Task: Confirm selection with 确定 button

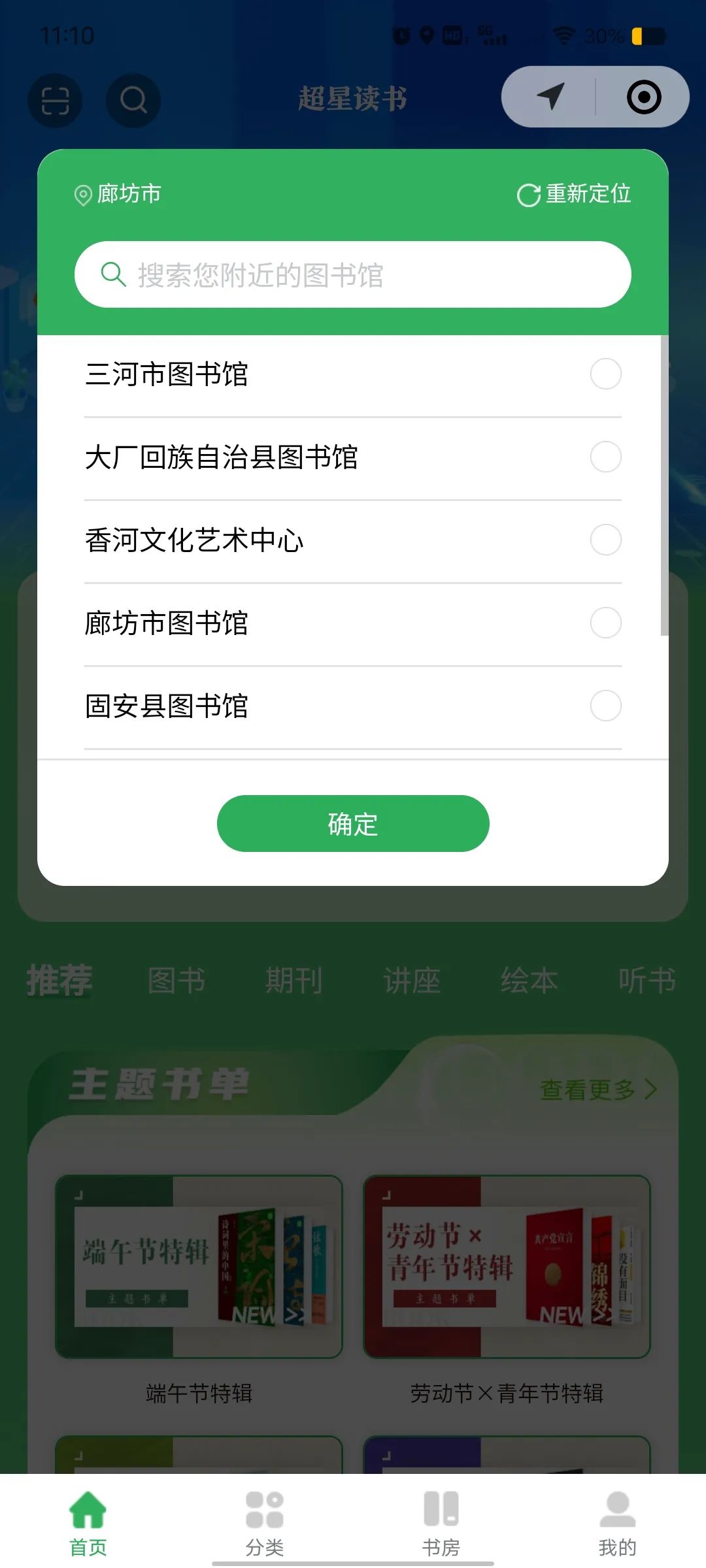Action: coord(353,823)
